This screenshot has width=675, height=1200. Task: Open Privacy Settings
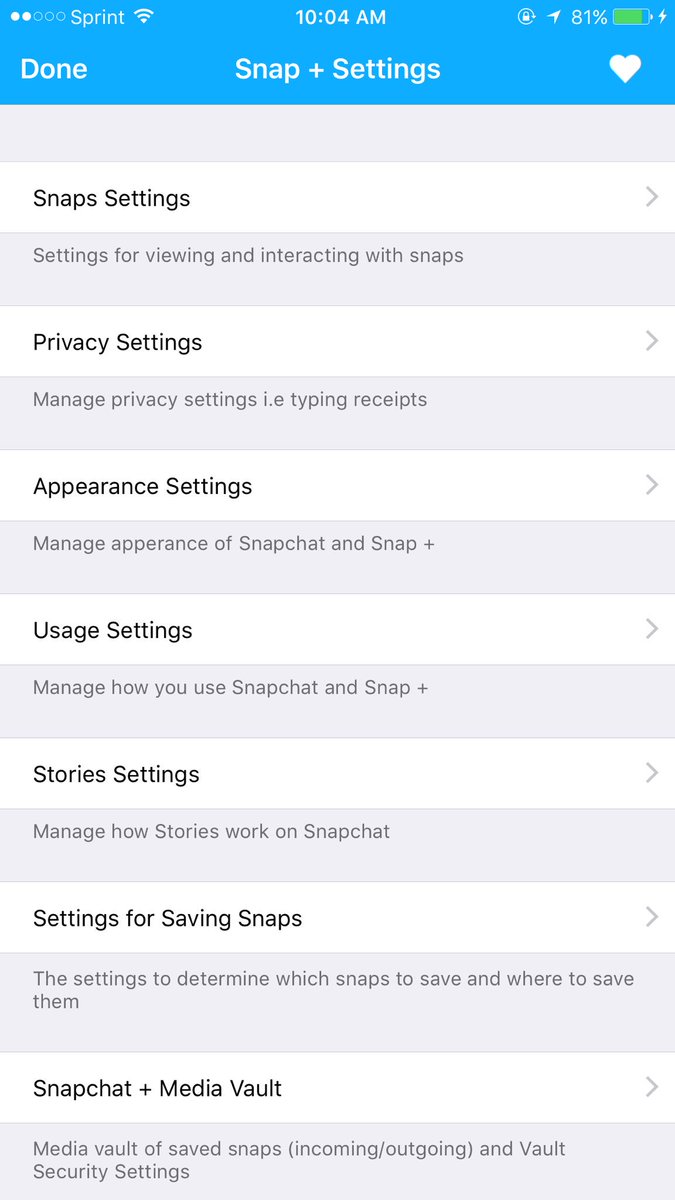[337, 342]
